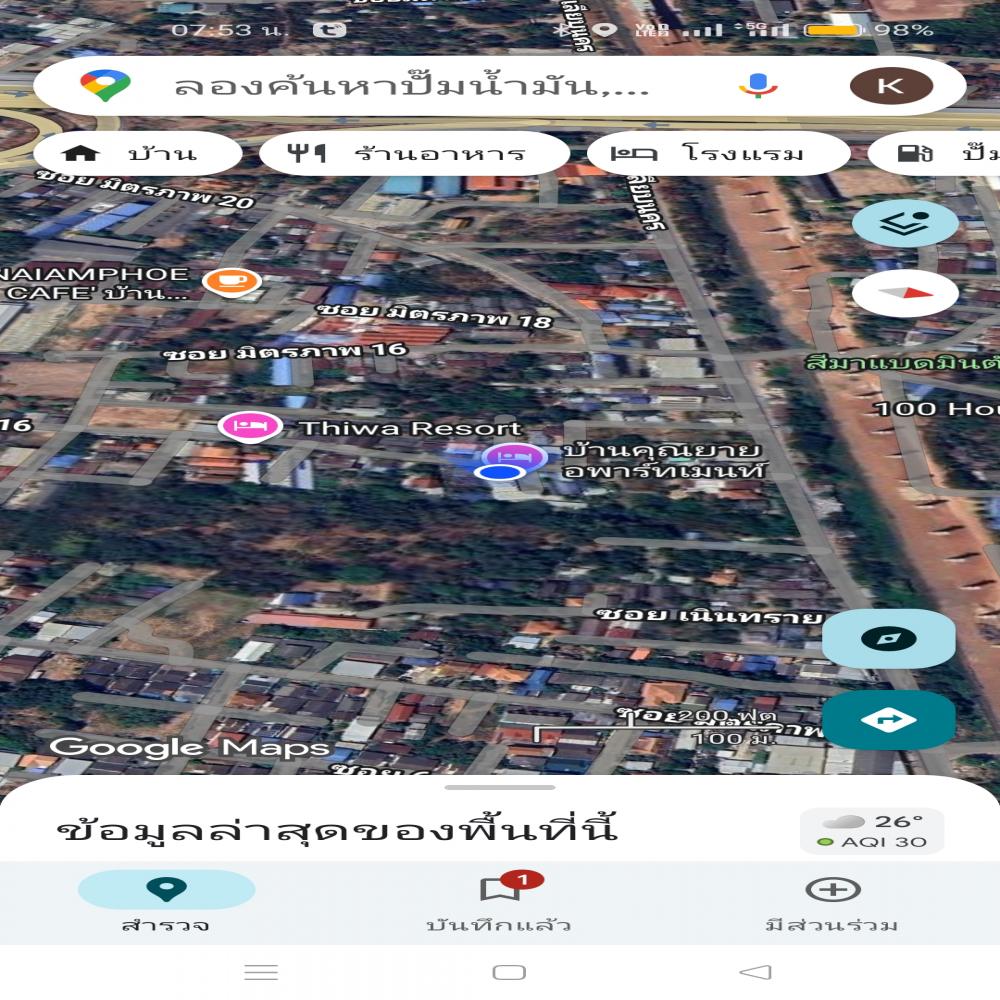Start a voice search with the microphone

coord(758,86)
